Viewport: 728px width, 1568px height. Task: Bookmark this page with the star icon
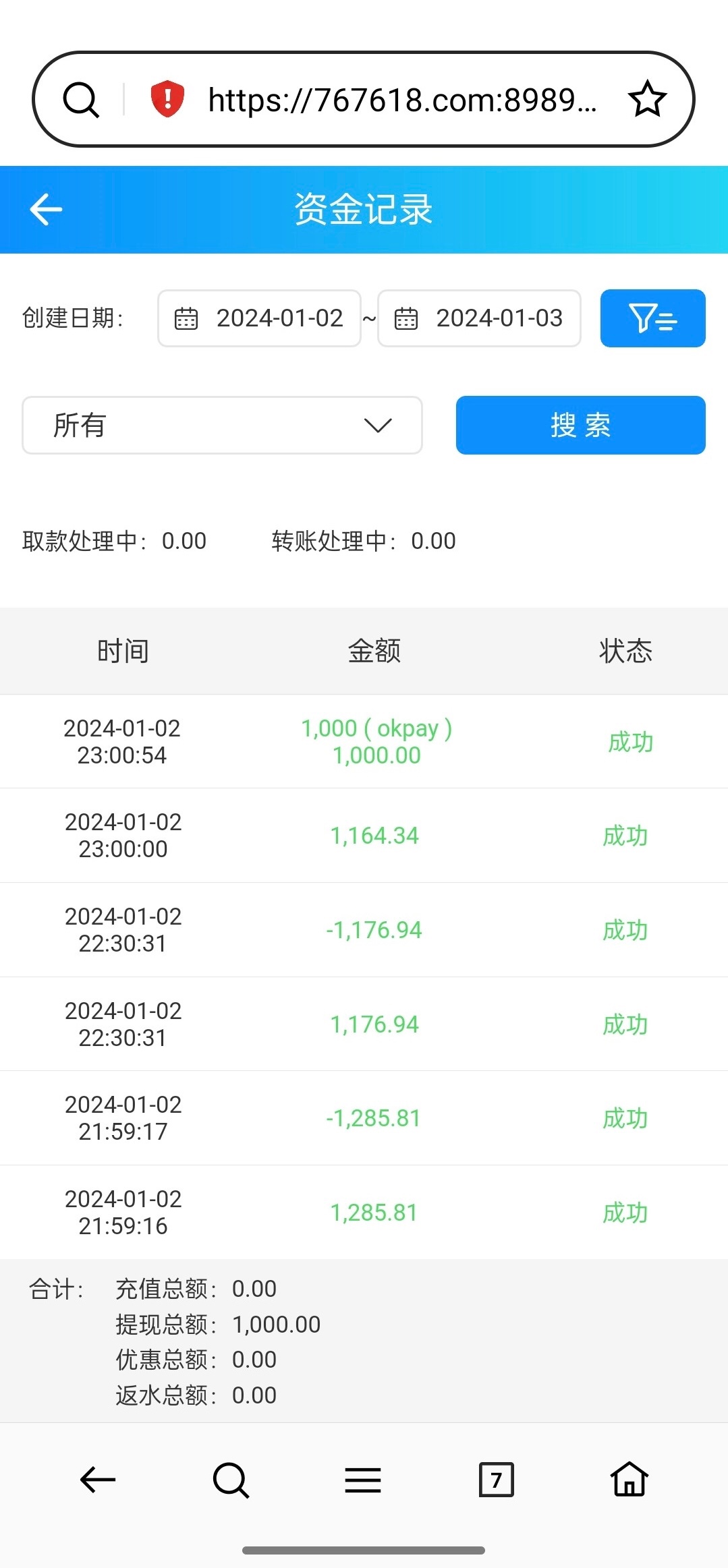647,100
